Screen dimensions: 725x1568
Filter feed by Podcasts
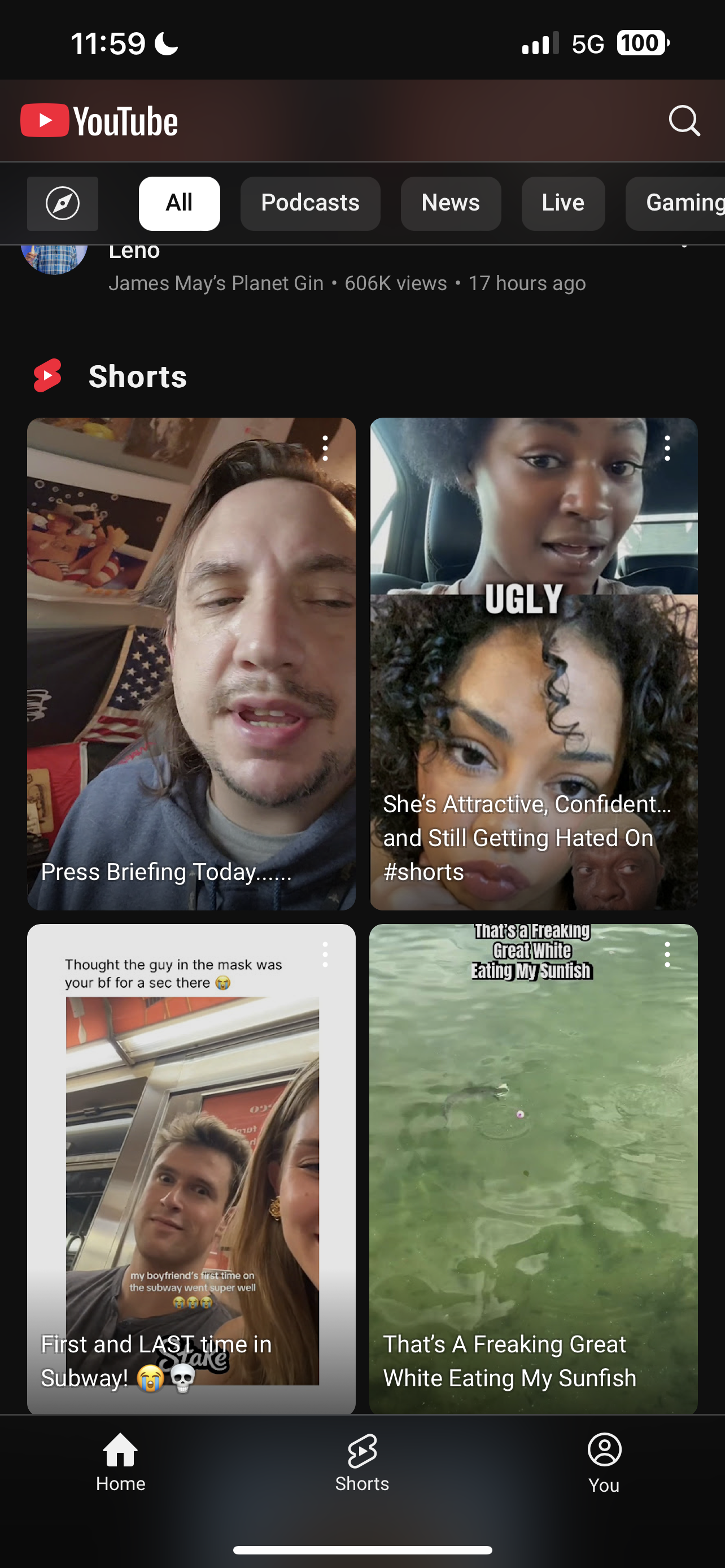tap(310, 203)
